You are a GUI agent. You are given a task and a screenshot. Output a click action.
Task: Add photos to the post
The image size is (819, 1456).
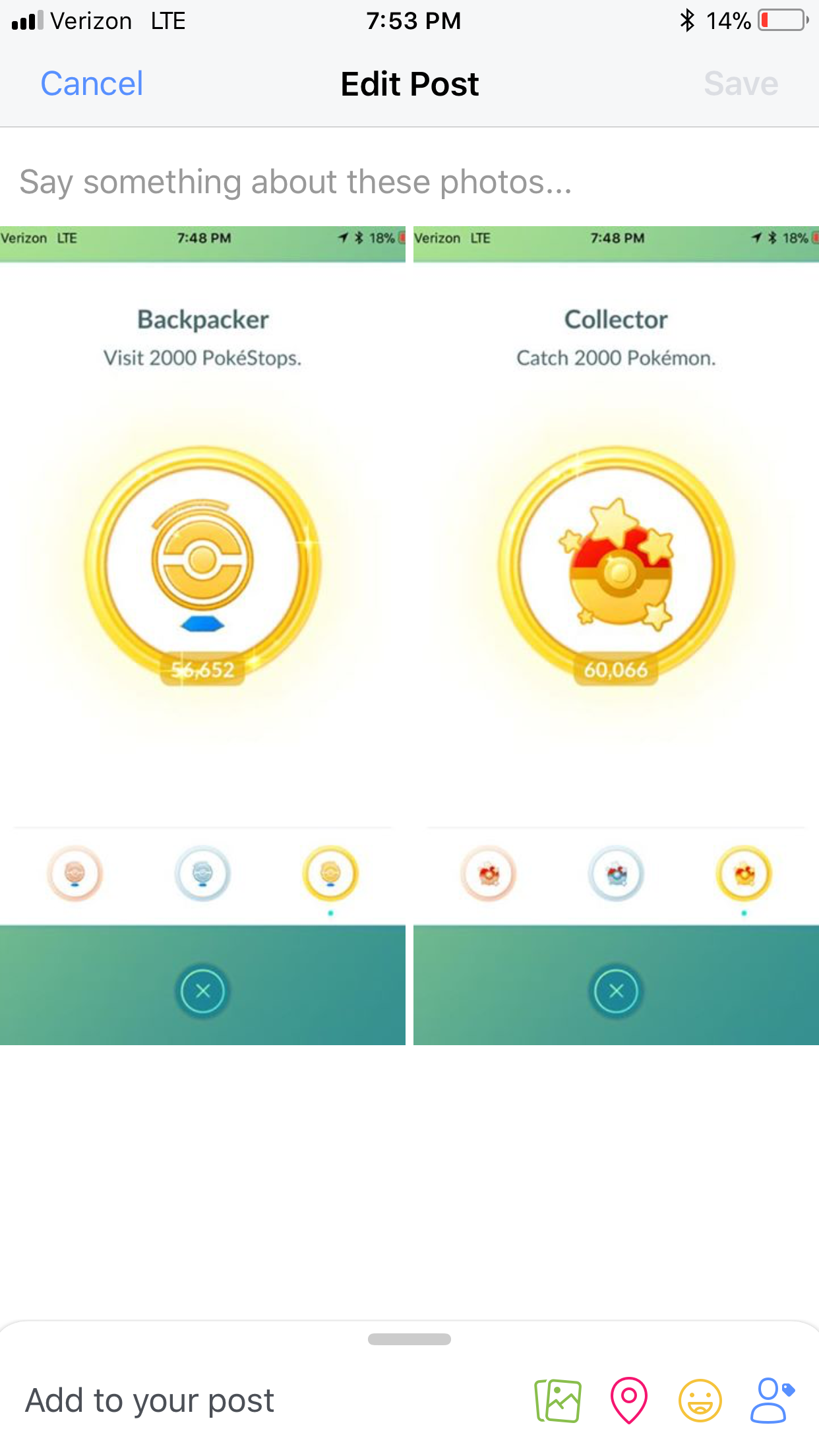point(558,1401)
